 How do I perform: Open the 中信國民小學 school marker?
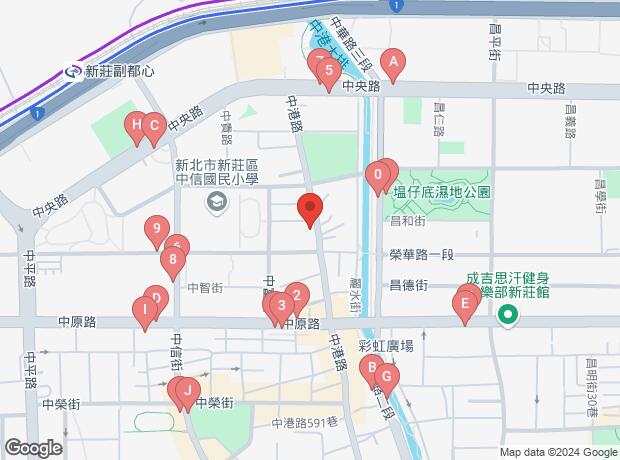pyautogui.click(x=216, y=202)
